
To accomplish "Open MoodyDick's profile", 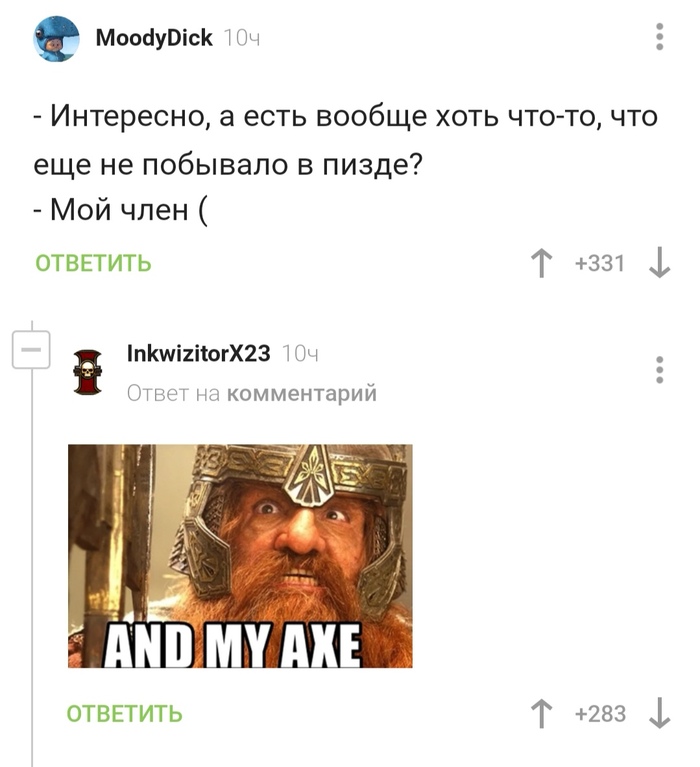I will [x=154, y=38].
